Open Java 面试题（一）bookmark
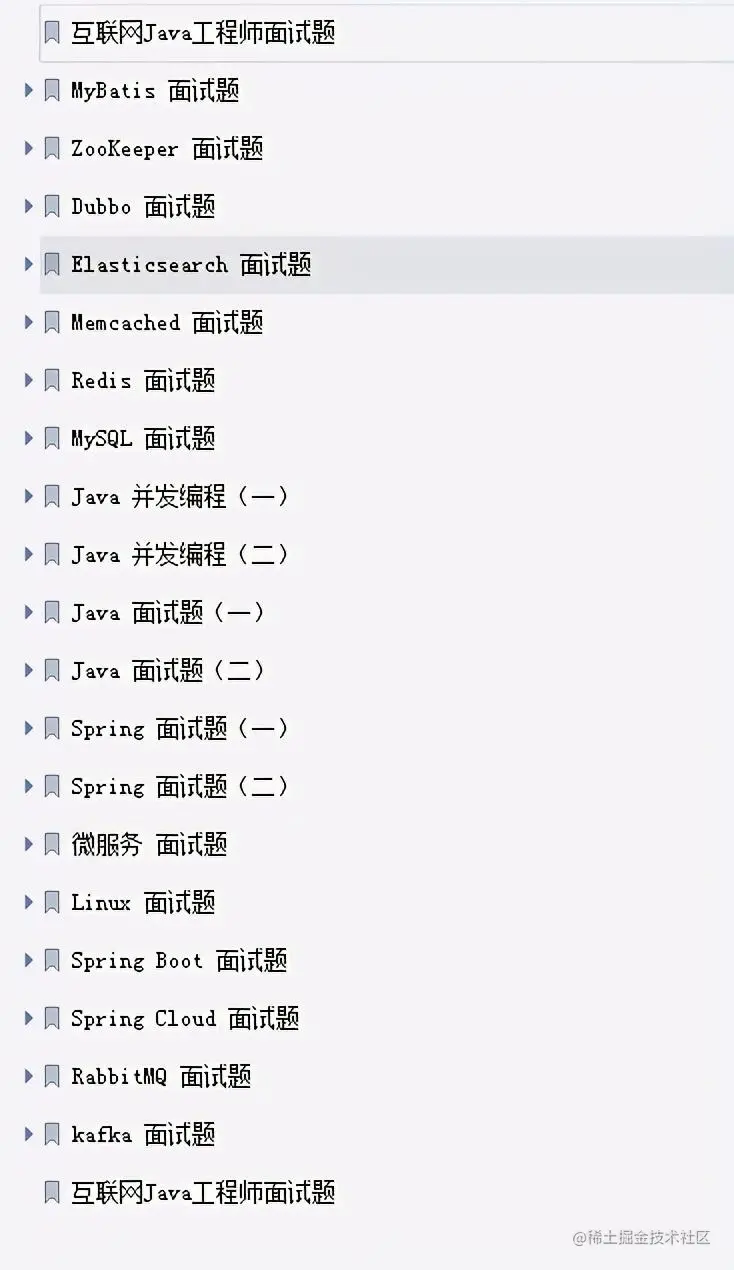The image size is (734, 1270). 168,613
